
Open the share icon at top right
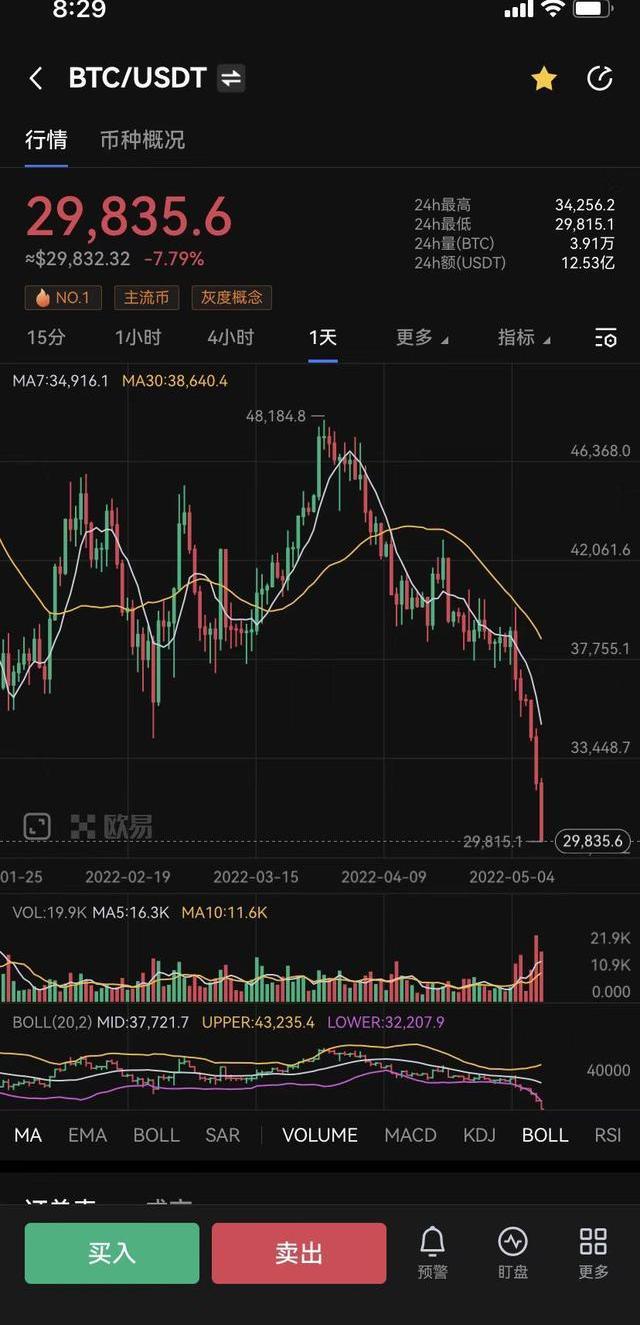[x=599, y=79]
